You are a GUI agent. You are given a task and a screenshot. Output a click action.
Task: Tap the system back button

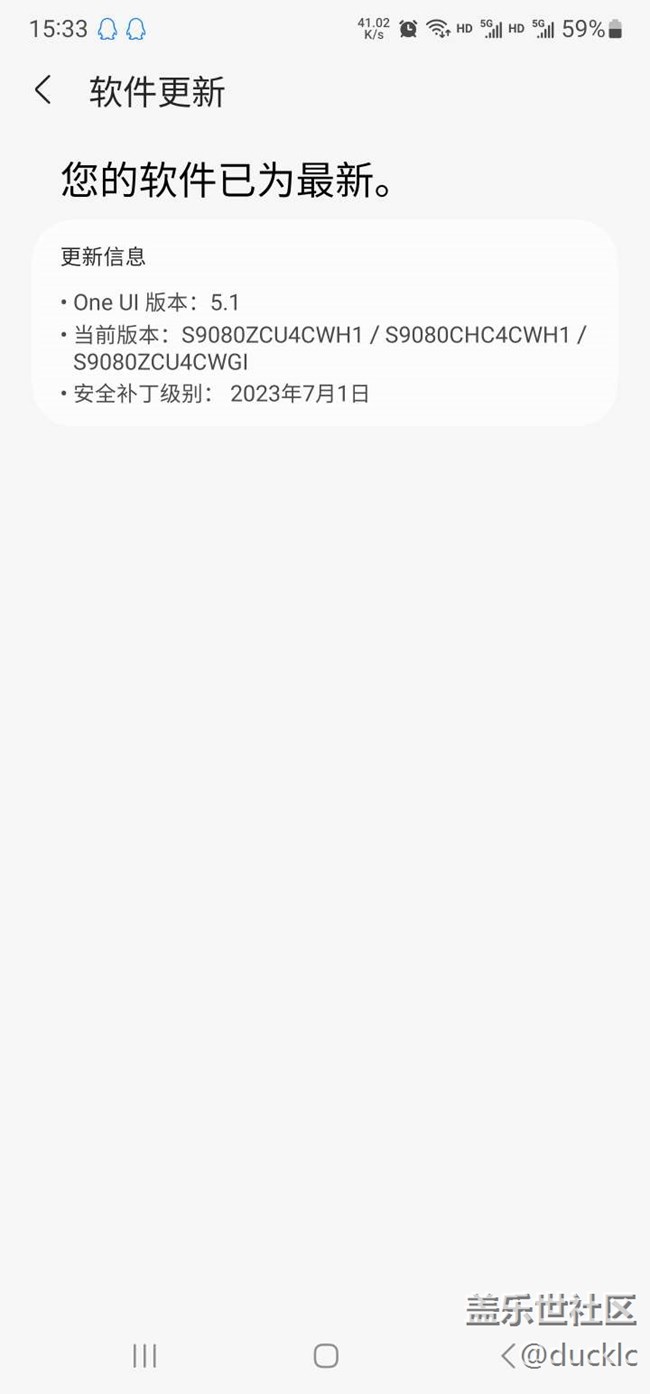tap(508, 1356)
